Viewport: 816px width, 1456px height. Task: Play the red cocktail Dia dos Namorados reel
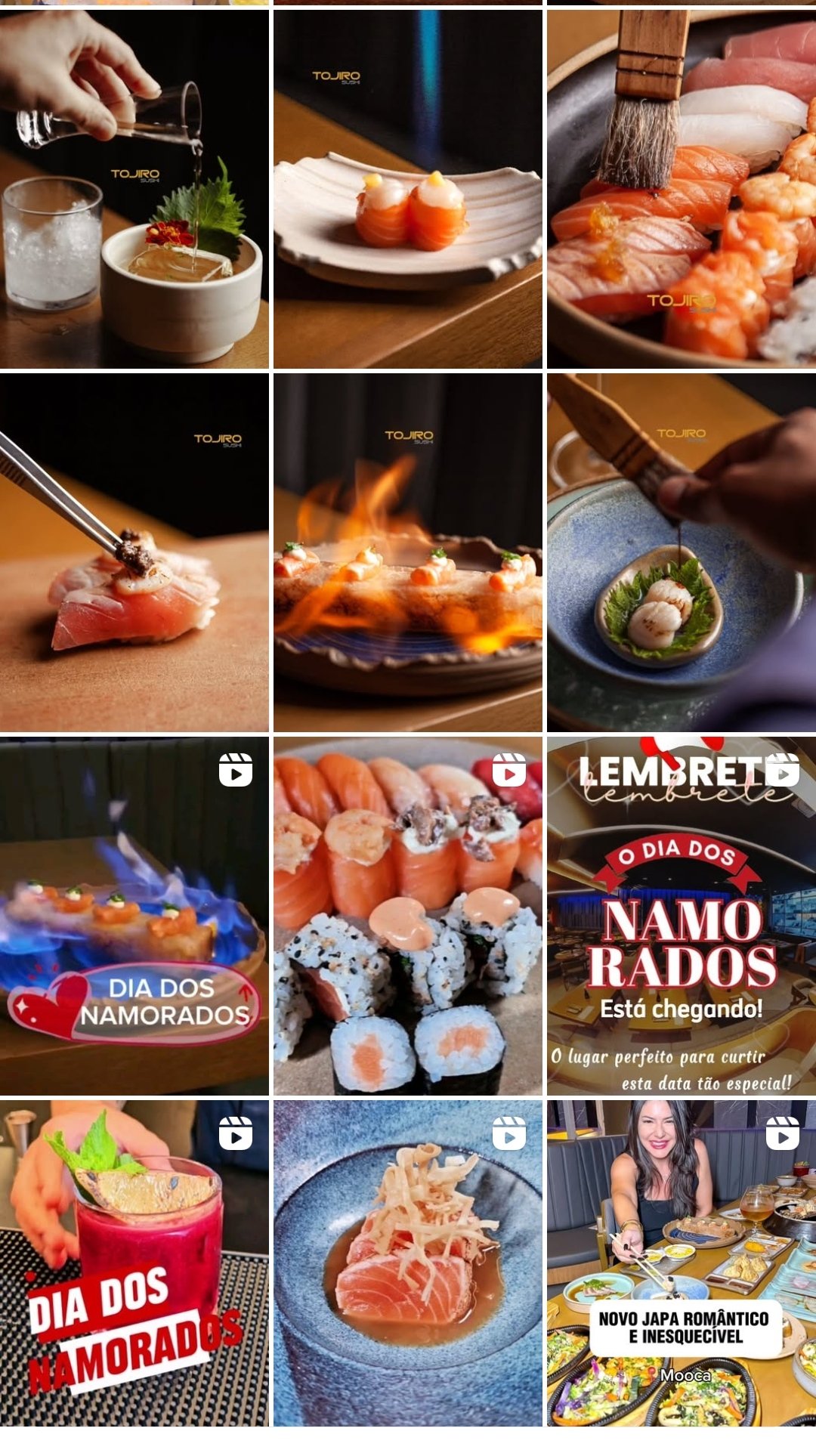[134, 1263]
